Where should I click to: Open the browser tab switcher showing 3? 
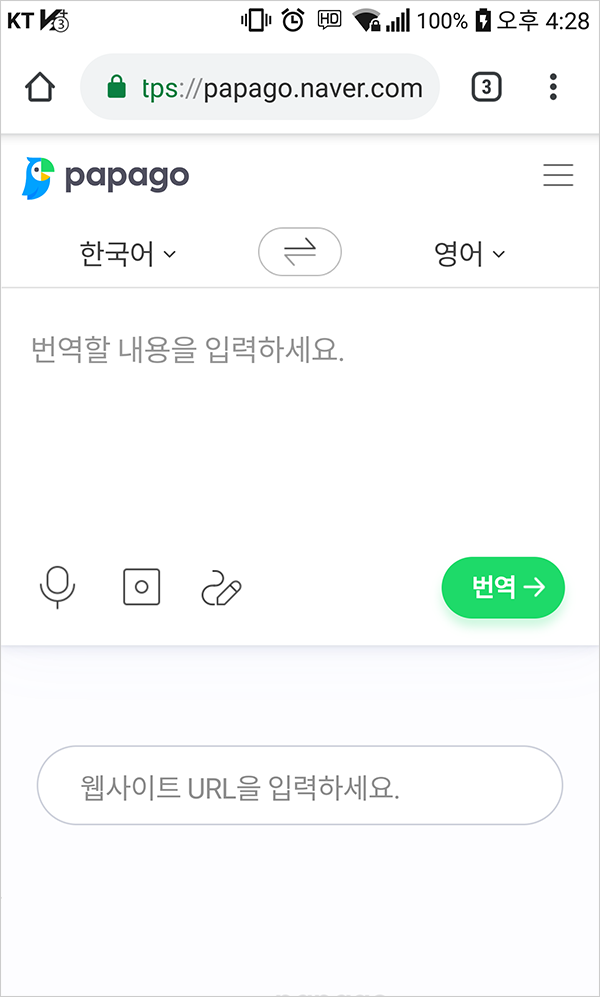(x=486, y=87)
